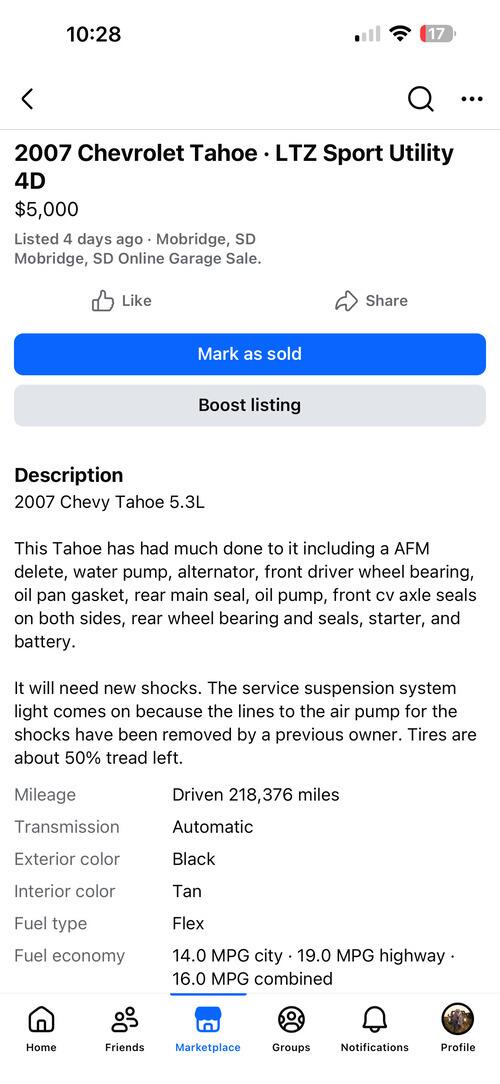Share the listing
This screenshot has height=1084, width=500.
[x=371, y=301]
